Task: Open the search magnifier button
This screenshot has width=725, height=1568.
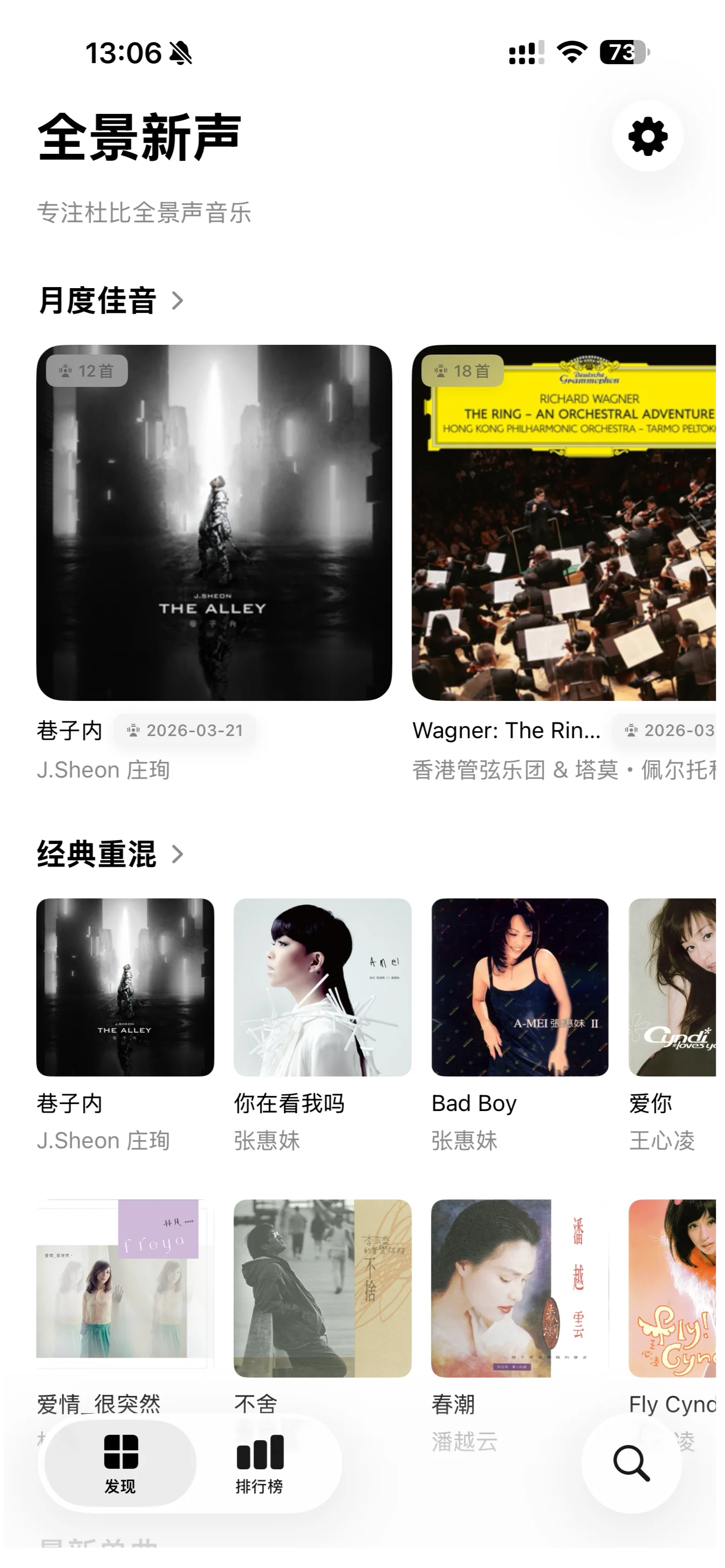Action: [631, 1463]
